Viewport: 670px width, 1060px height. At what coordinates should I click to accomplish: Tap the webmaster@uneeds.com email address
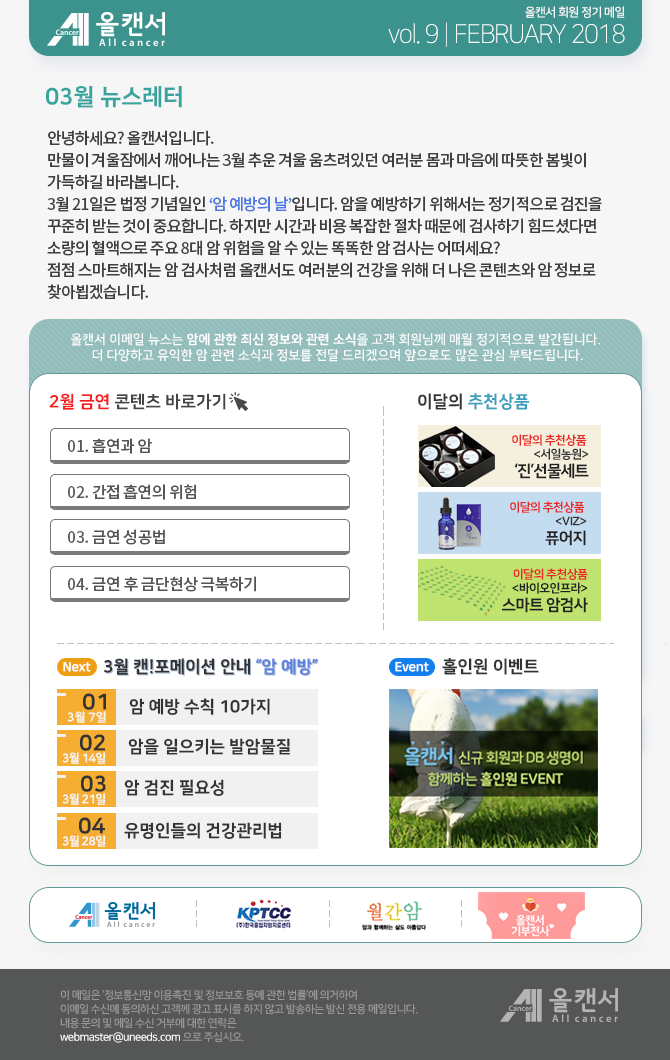[120, 1036]
